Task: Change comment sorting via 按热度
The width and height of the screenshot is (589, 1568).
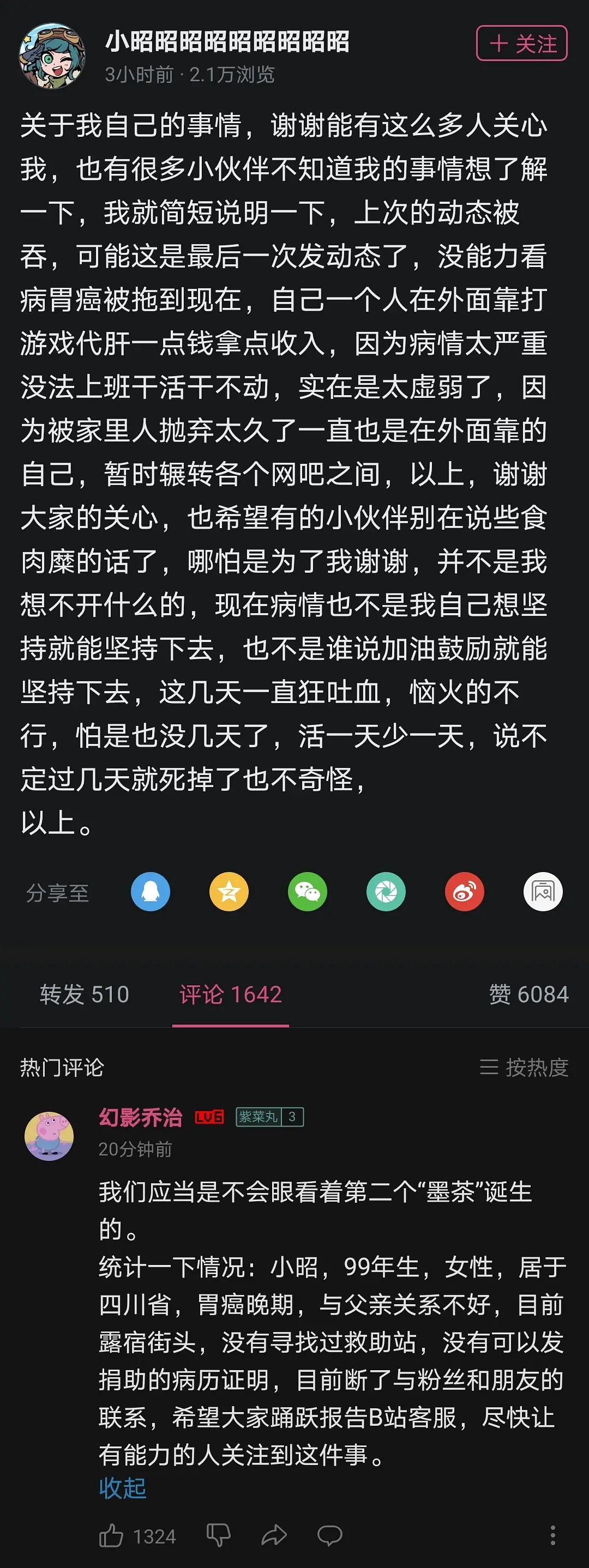Action: click(524, 1067)
